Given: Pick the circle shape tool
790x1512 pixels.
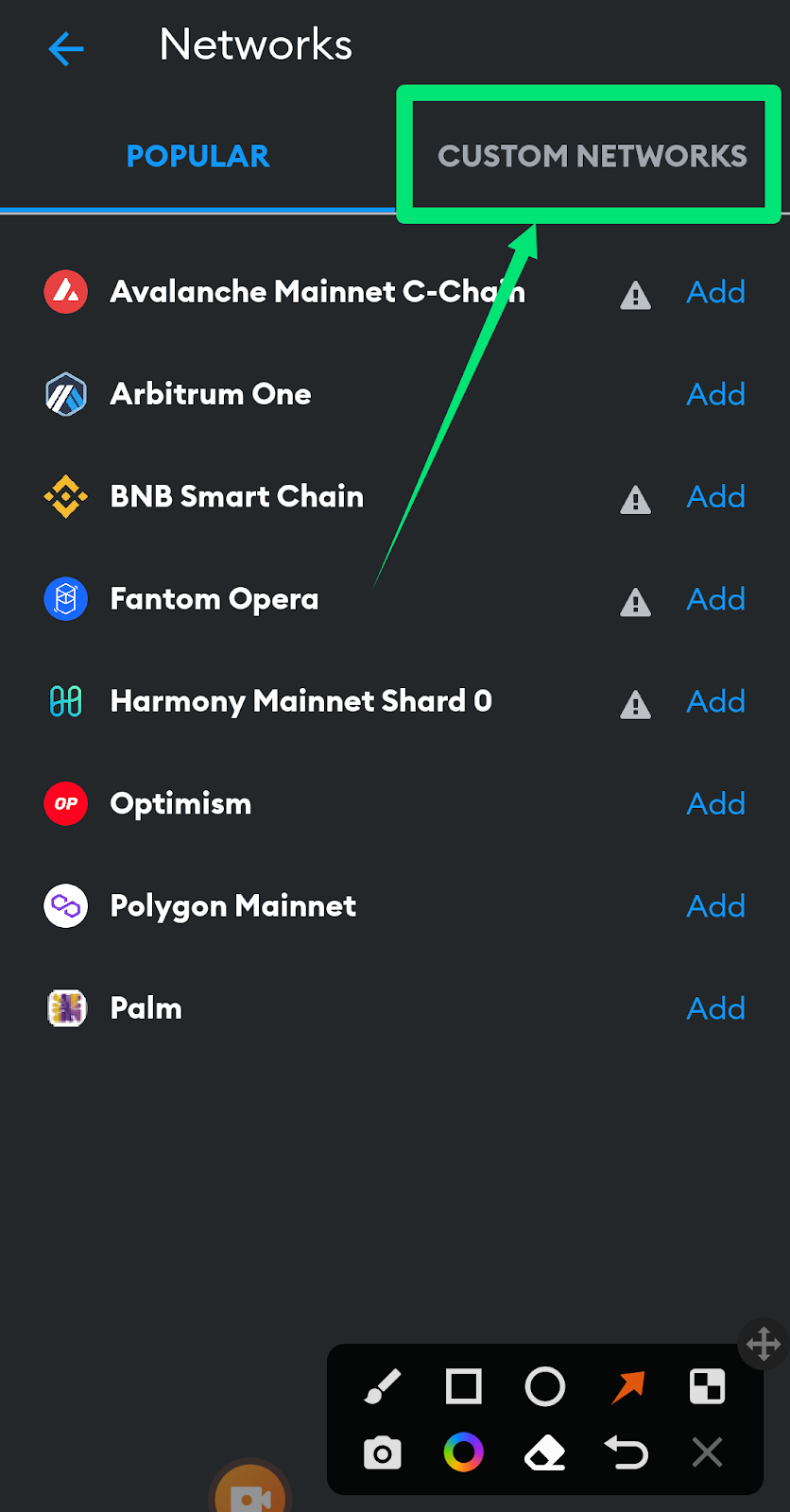Looking at the screenshot, I should [545, 1387].
